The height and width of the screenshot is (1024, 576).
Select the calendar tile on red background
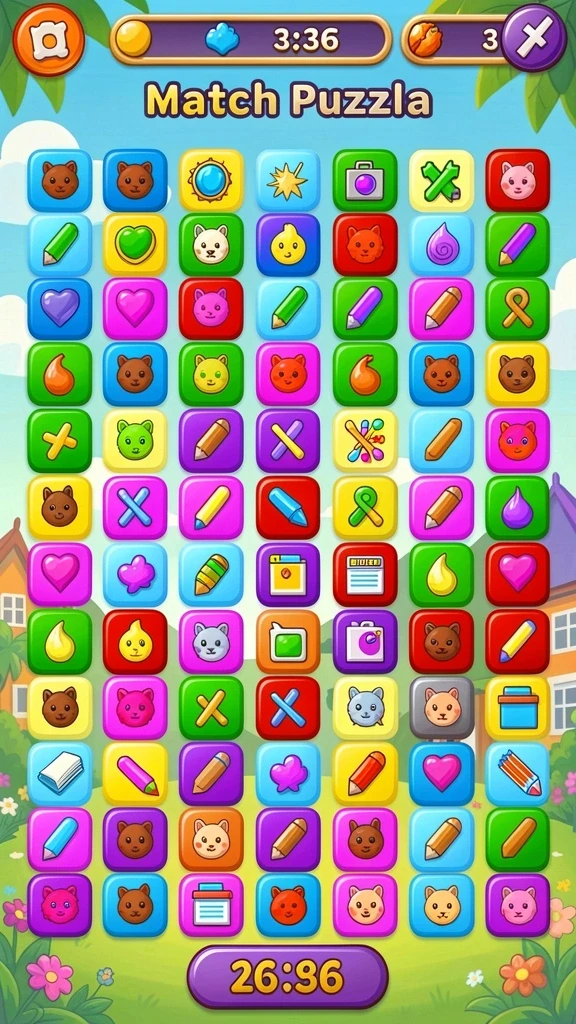coord(365,574)
